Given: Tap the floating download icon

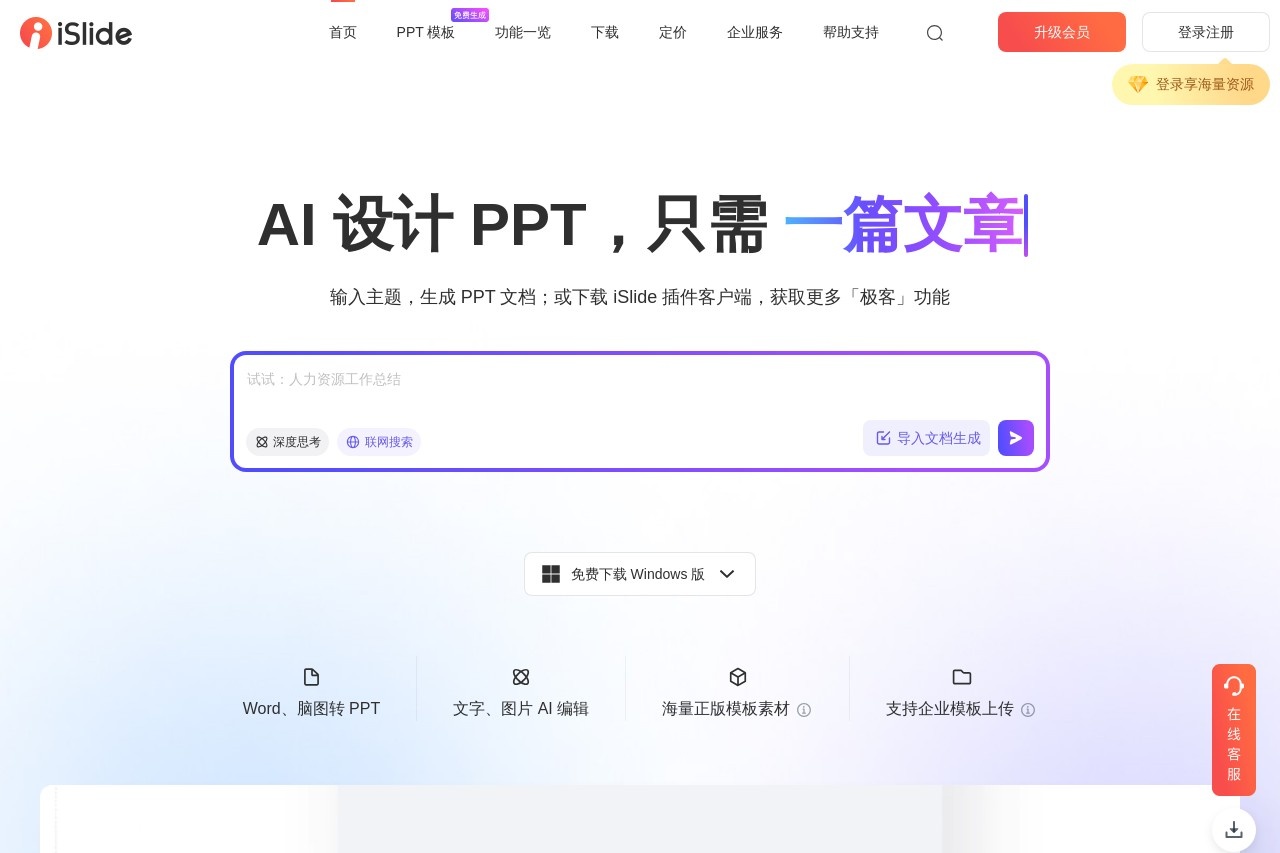Looking at the screenshot, I should coord(1234,829).
